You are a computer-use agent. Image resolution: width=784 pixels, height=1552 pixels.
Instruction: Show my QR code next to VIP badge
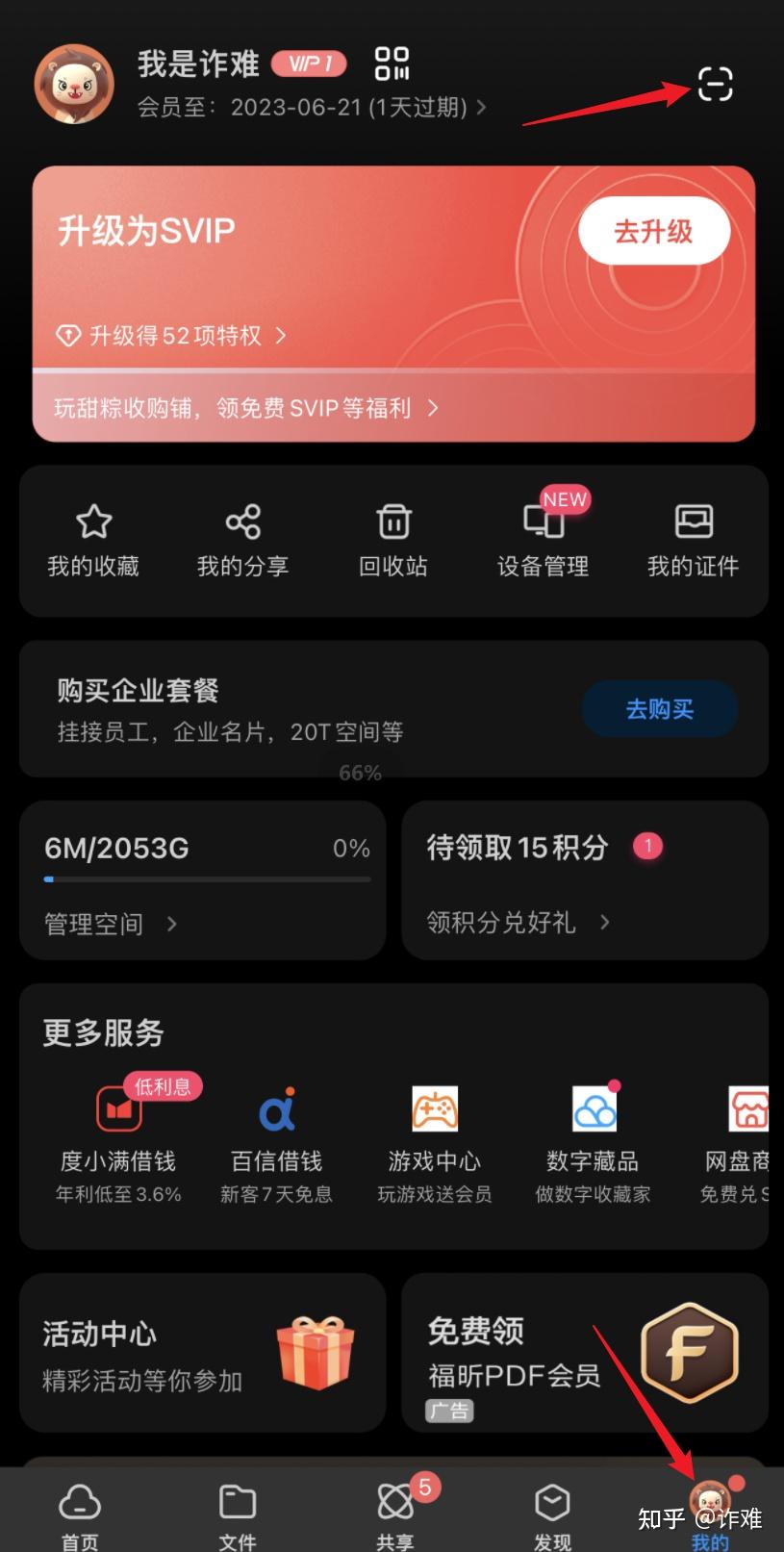392,64
